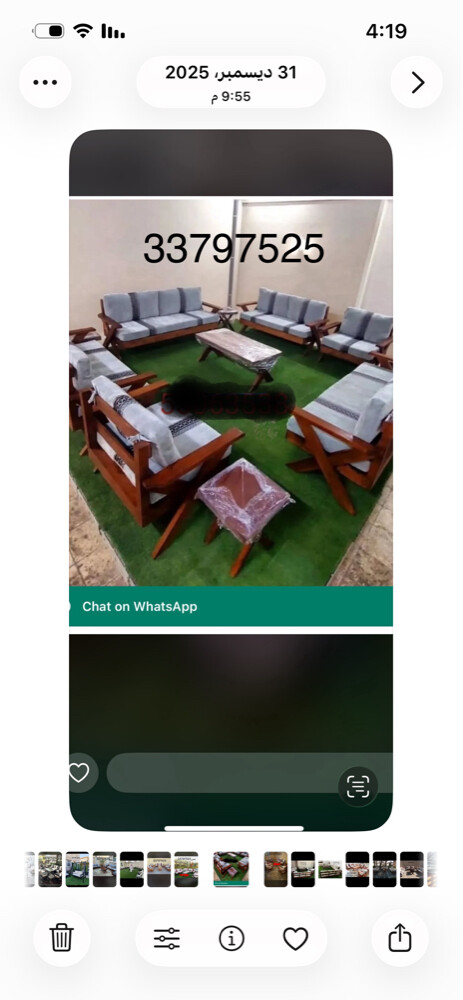The height and width of the screenshot is (1000, 463).
Task: Delete this photo with the trash icon
Action: click(x=62, y=938)
